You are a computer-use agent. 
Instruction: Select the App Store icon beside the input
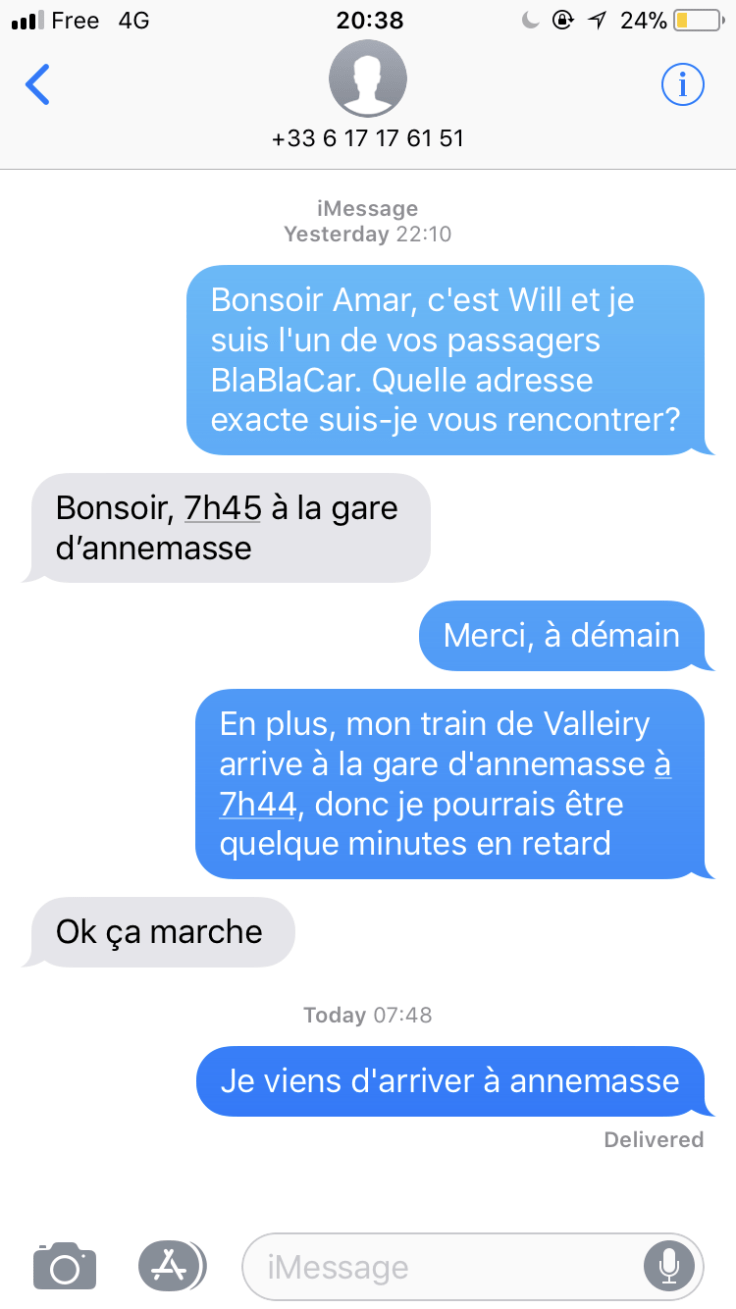[x=171, y=1265]
